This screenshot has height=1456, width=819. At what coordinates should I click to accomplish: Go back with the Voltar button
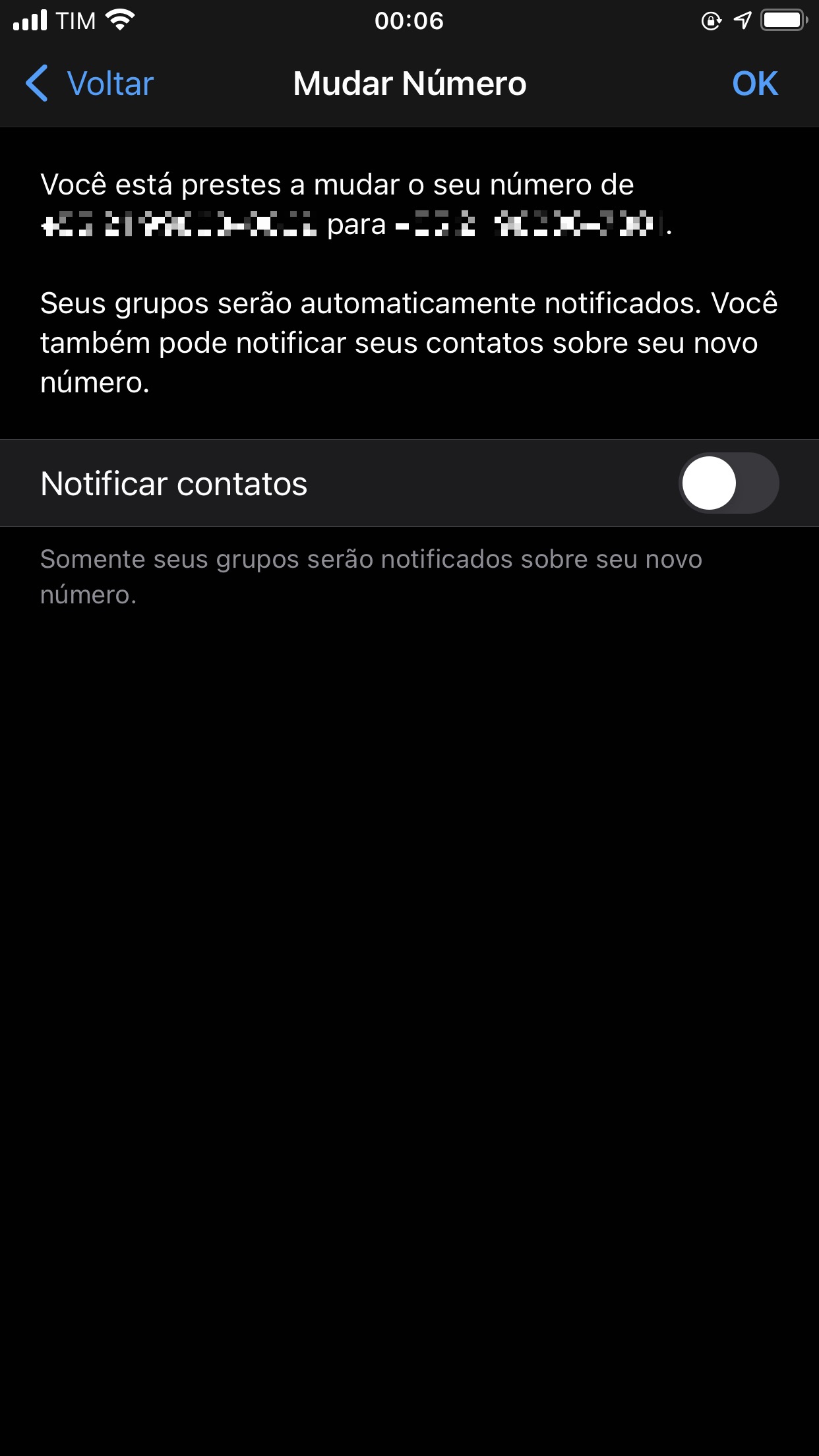tap(90, 84)
